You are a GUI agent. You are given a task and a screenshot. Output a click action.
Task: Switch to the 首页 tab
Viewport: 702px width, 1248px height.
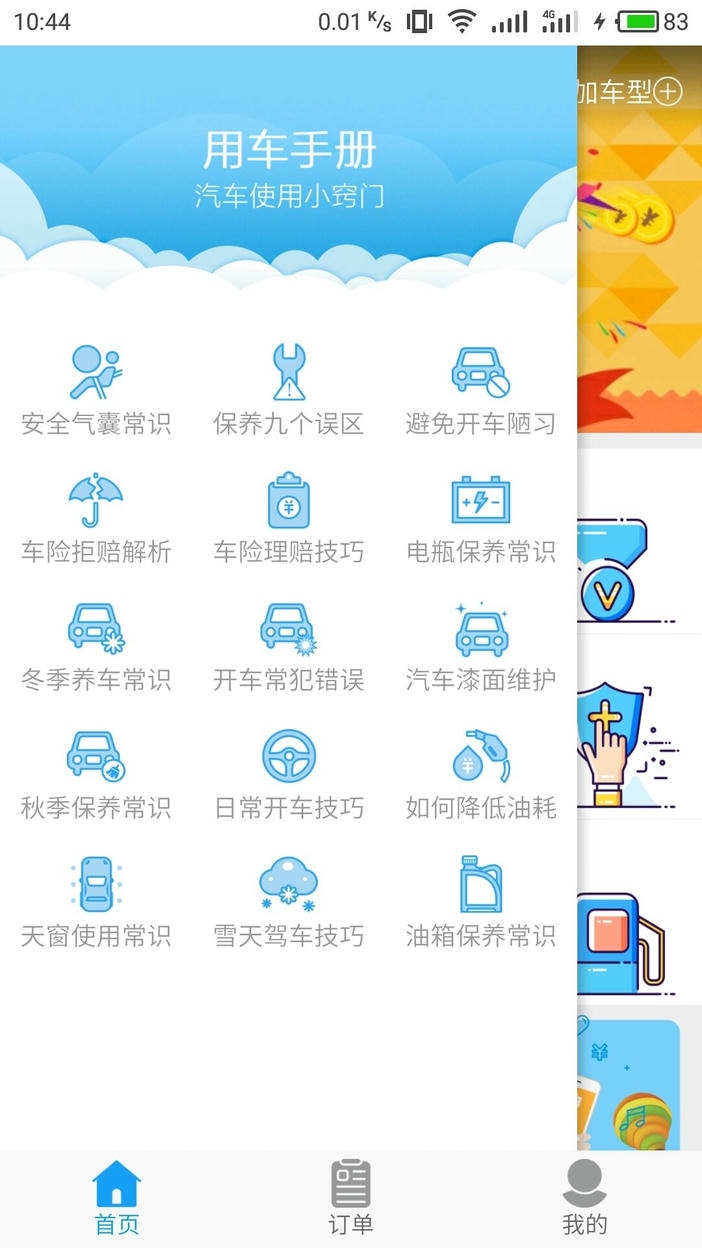117,1198
